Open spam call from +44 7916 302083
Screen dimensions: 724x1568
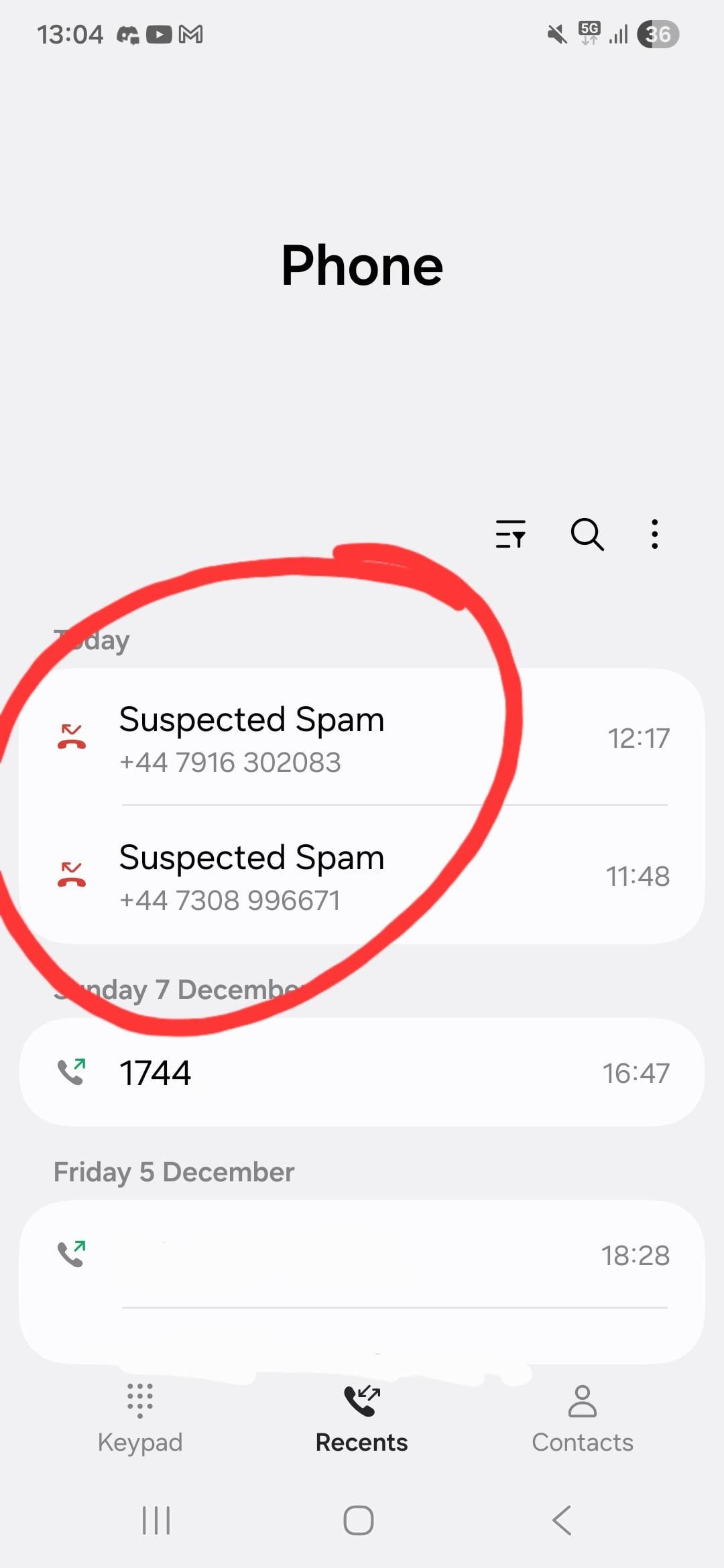point(362,738)
